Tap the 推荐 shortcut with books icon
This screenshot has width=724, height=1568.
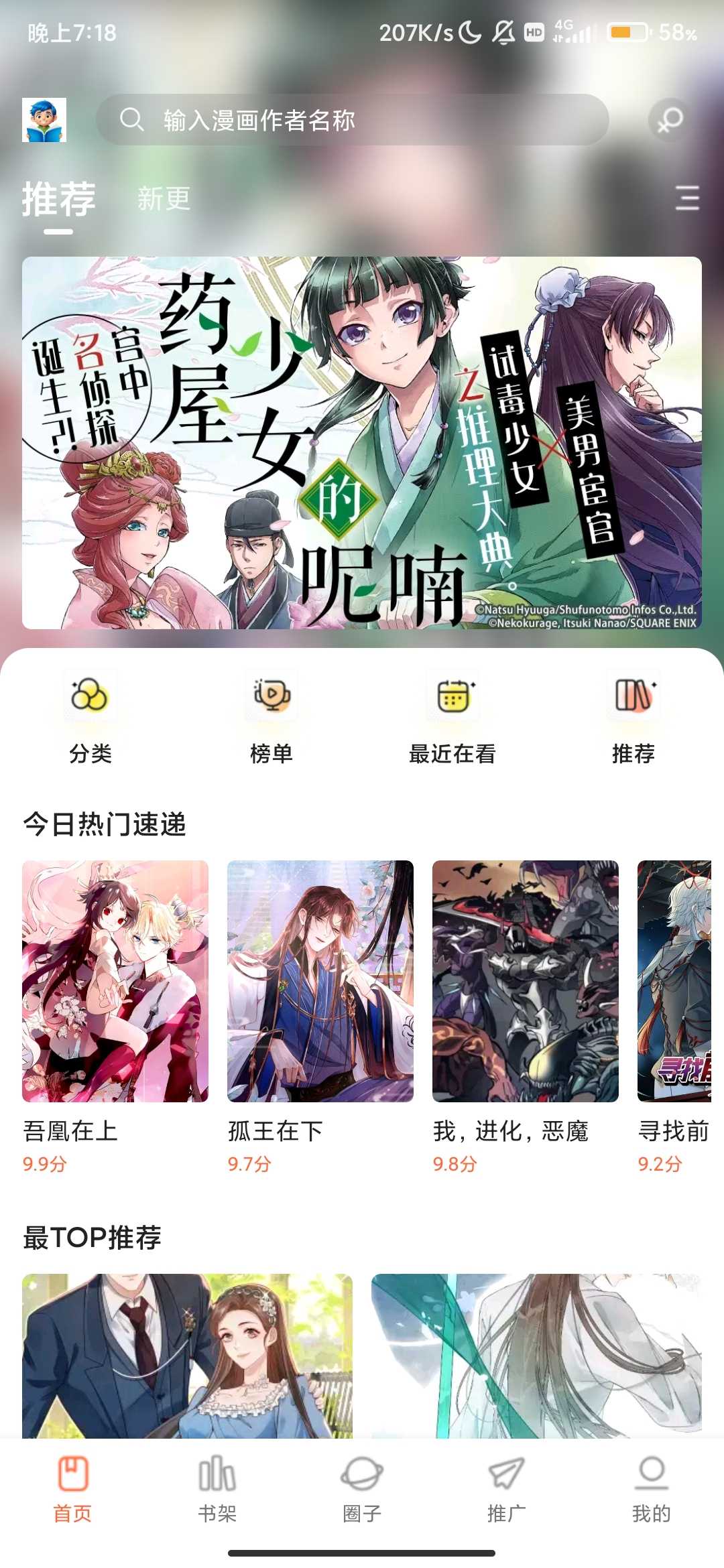click(633, 717)
